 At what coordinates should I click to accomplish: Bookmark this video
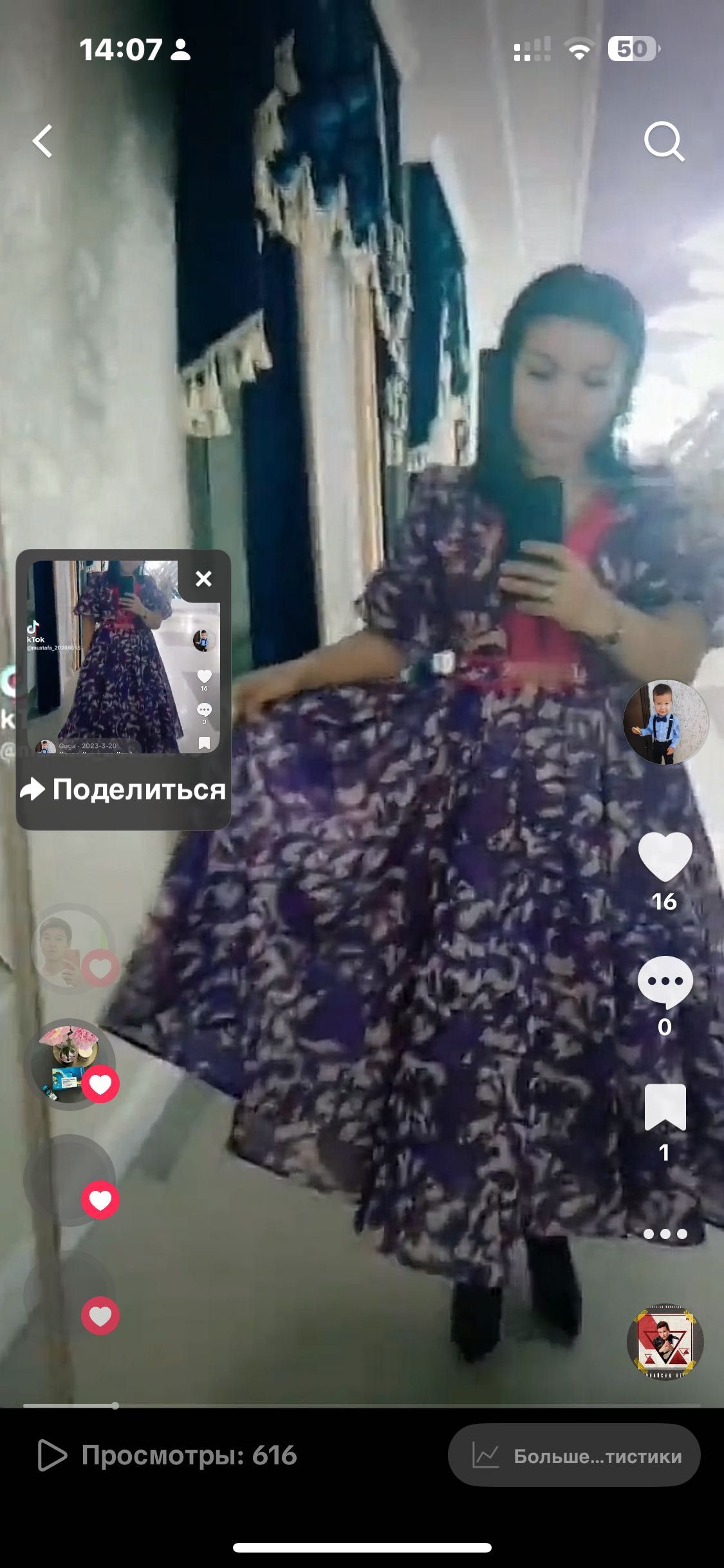665,1107
